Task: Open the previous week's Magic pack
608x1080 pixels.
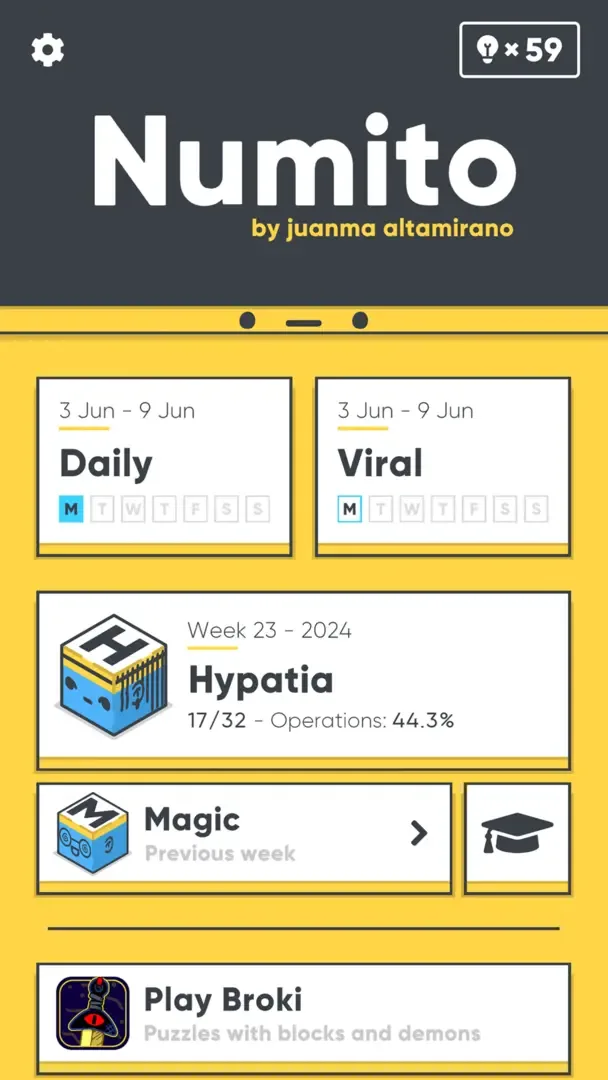Action: [244, 835]
